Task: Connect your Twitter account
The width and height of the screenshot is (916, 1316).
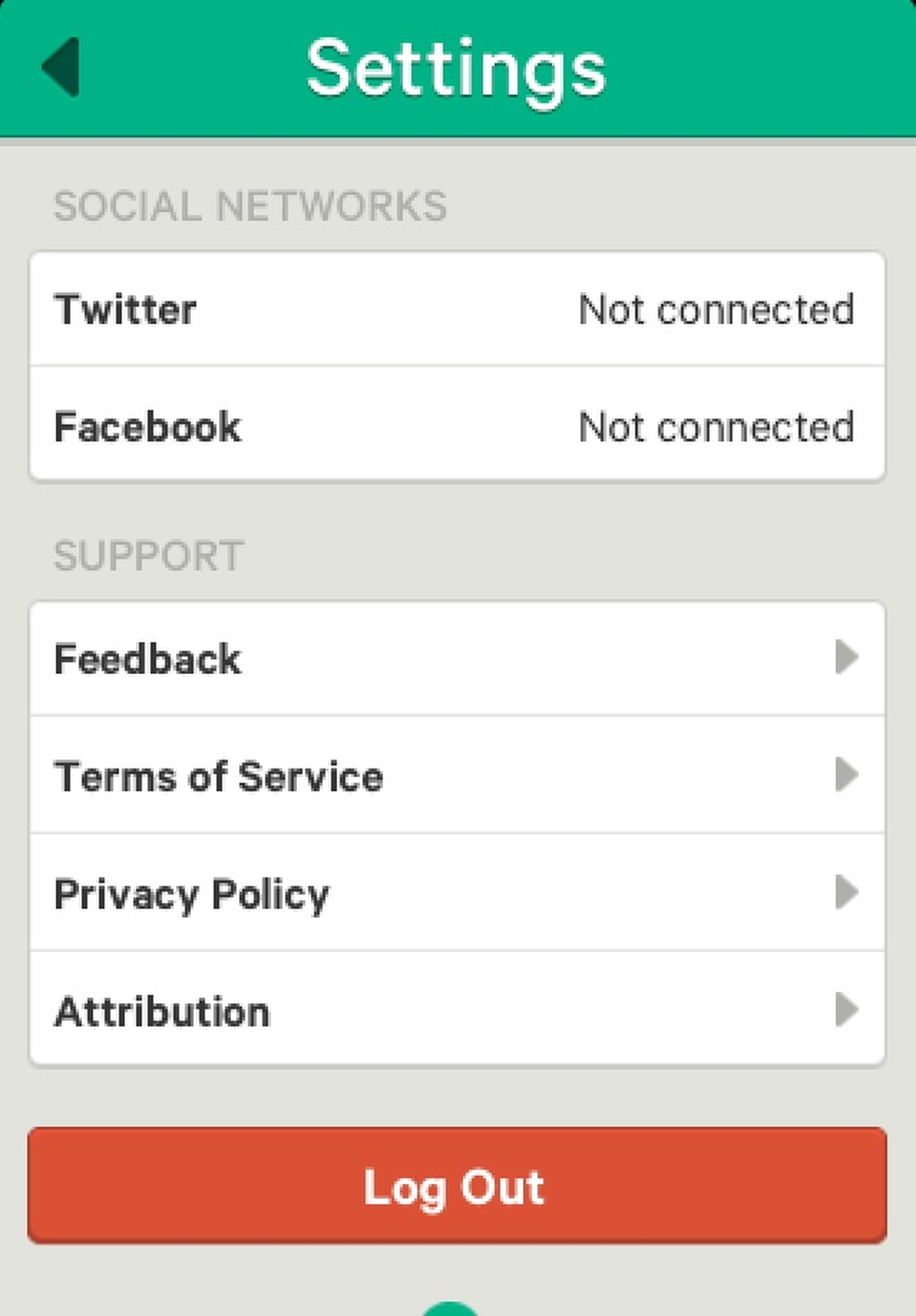Action: coord(456,310)
